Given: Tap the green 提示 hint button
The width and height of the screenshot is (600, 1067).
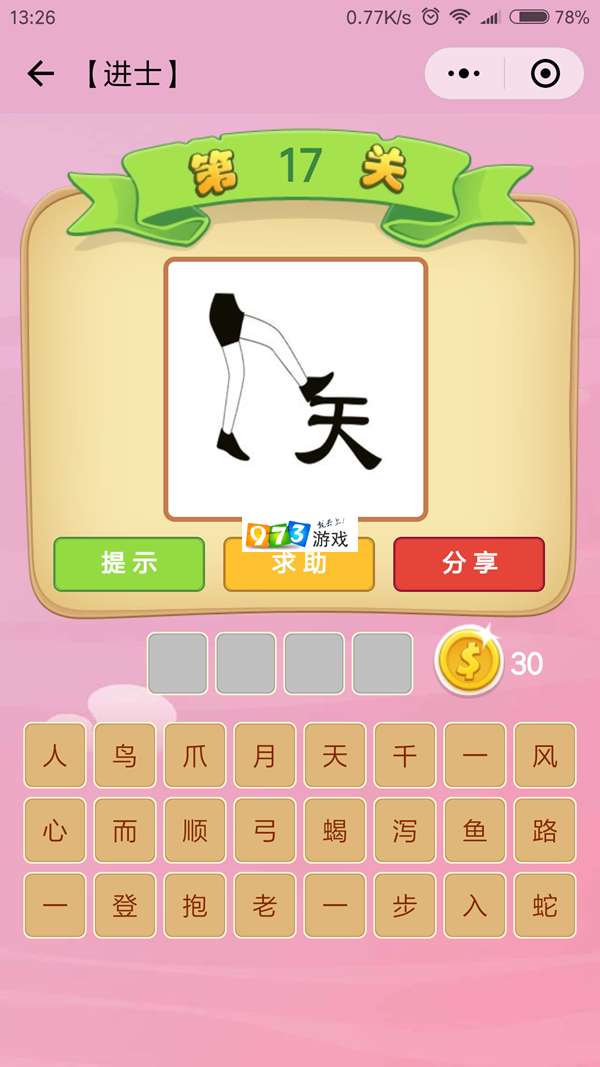Looking at the screenshot, I should pyautogui.click(x=129, y=564).
